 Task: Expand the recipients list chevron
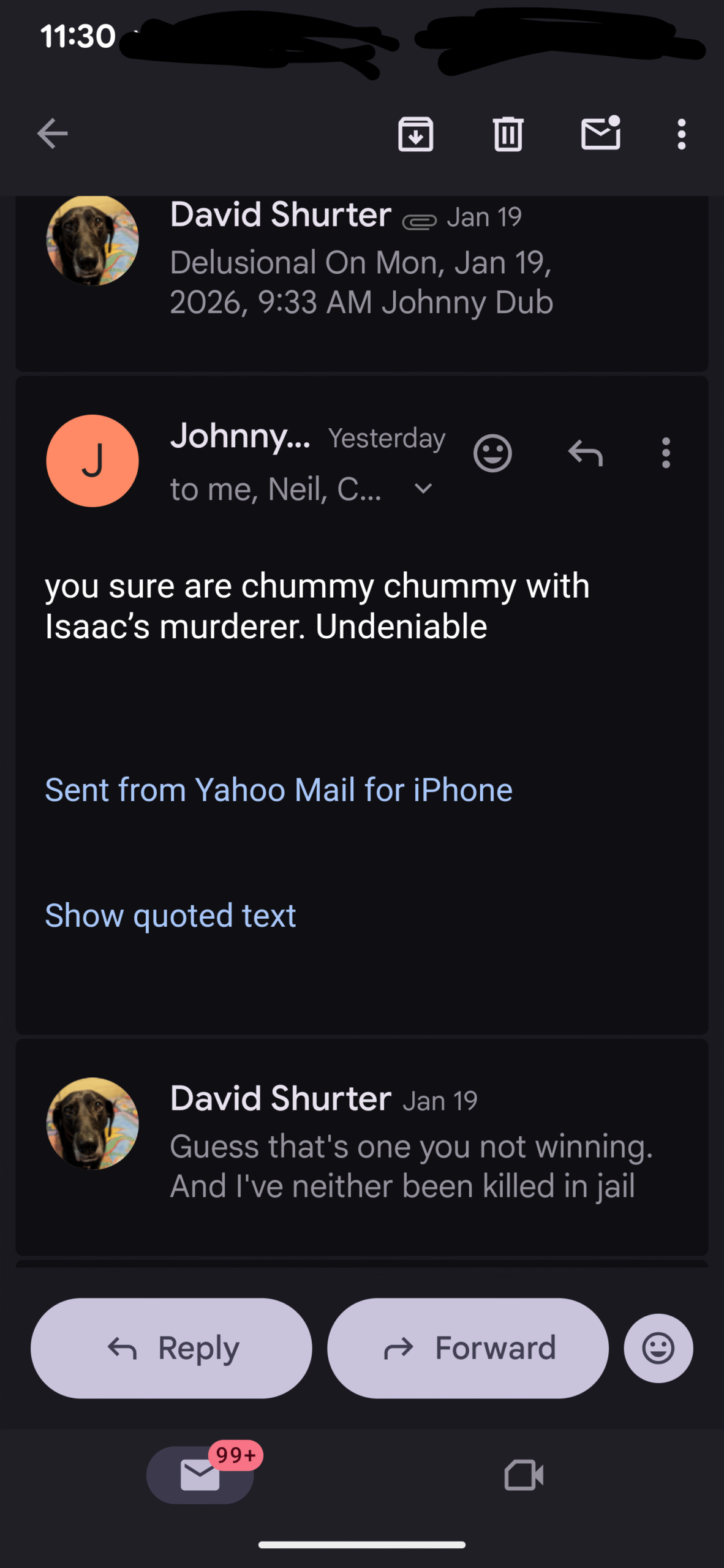click(423, 489)
